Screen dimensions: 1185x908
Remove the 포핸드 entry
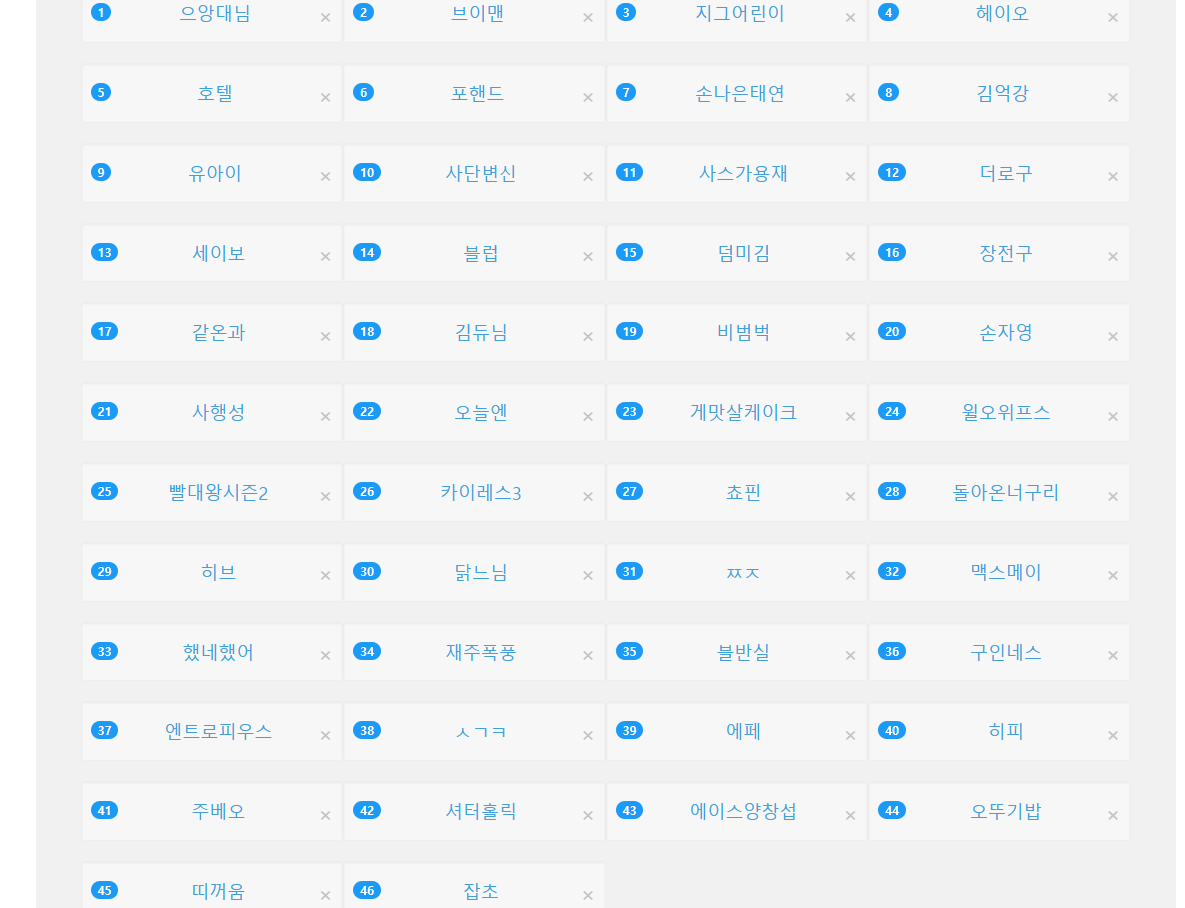point(588,97)
